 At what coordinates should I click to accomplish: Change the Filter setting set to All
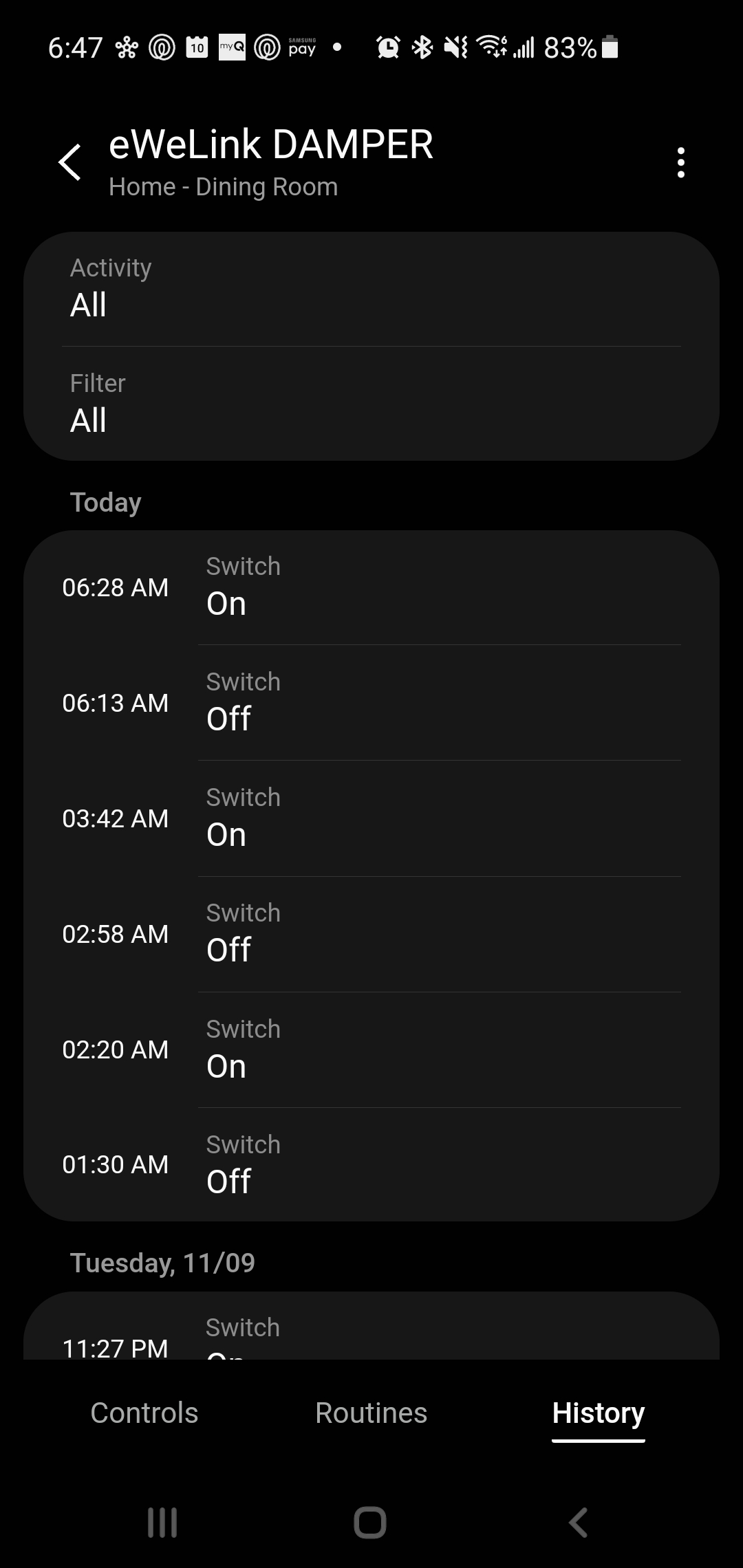point(371,404)
